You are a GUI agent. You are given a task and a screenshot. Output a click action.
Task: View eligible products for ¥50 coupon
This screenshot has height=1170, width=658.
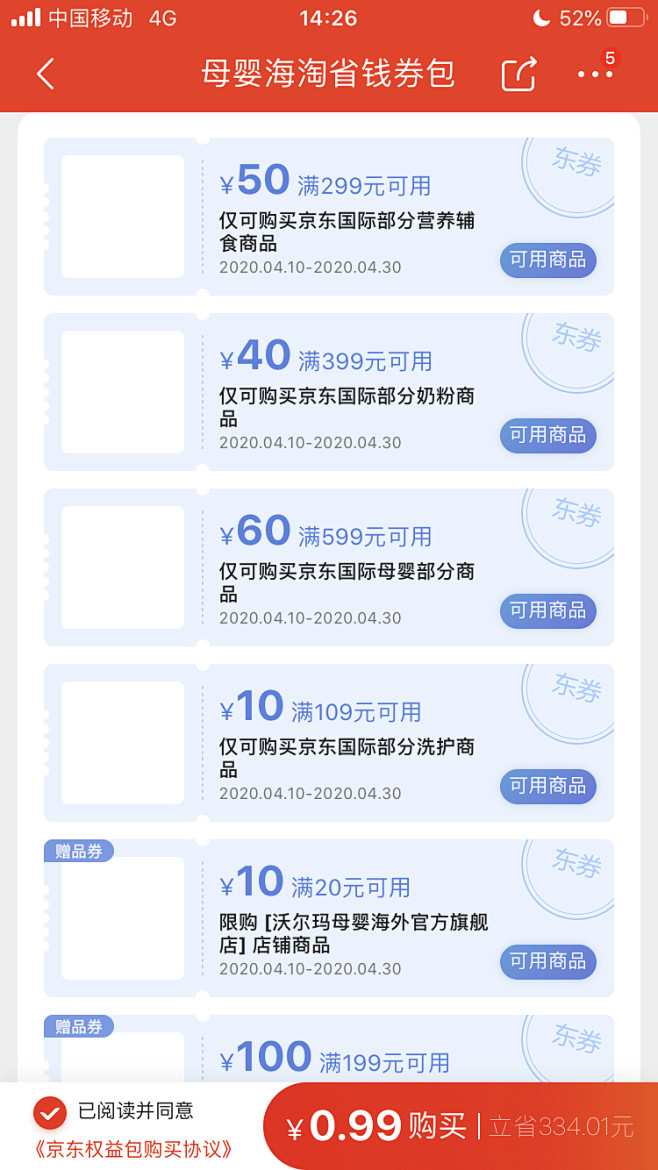[548, 260]
